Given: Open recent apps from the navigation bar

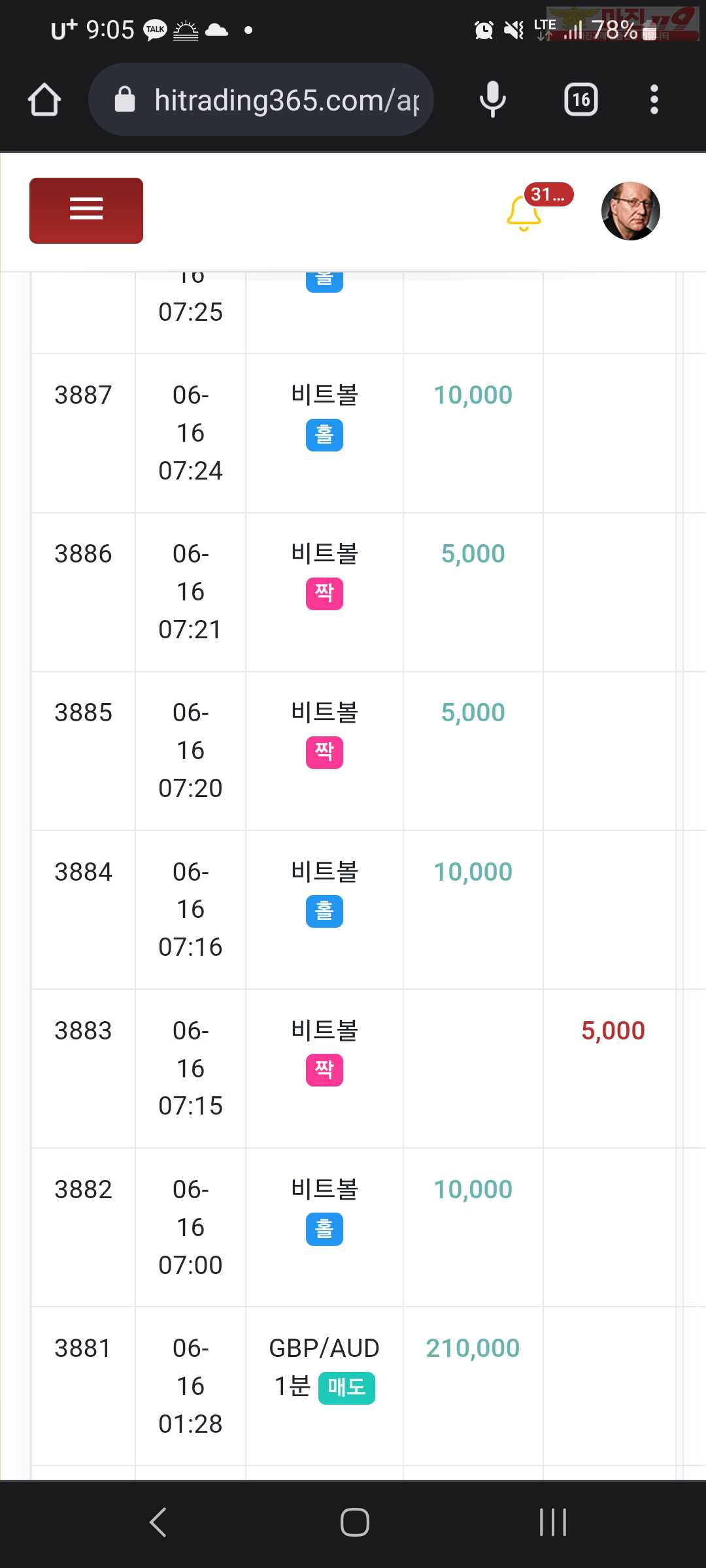Looking at the screenshot, I should click(552, 1522).
